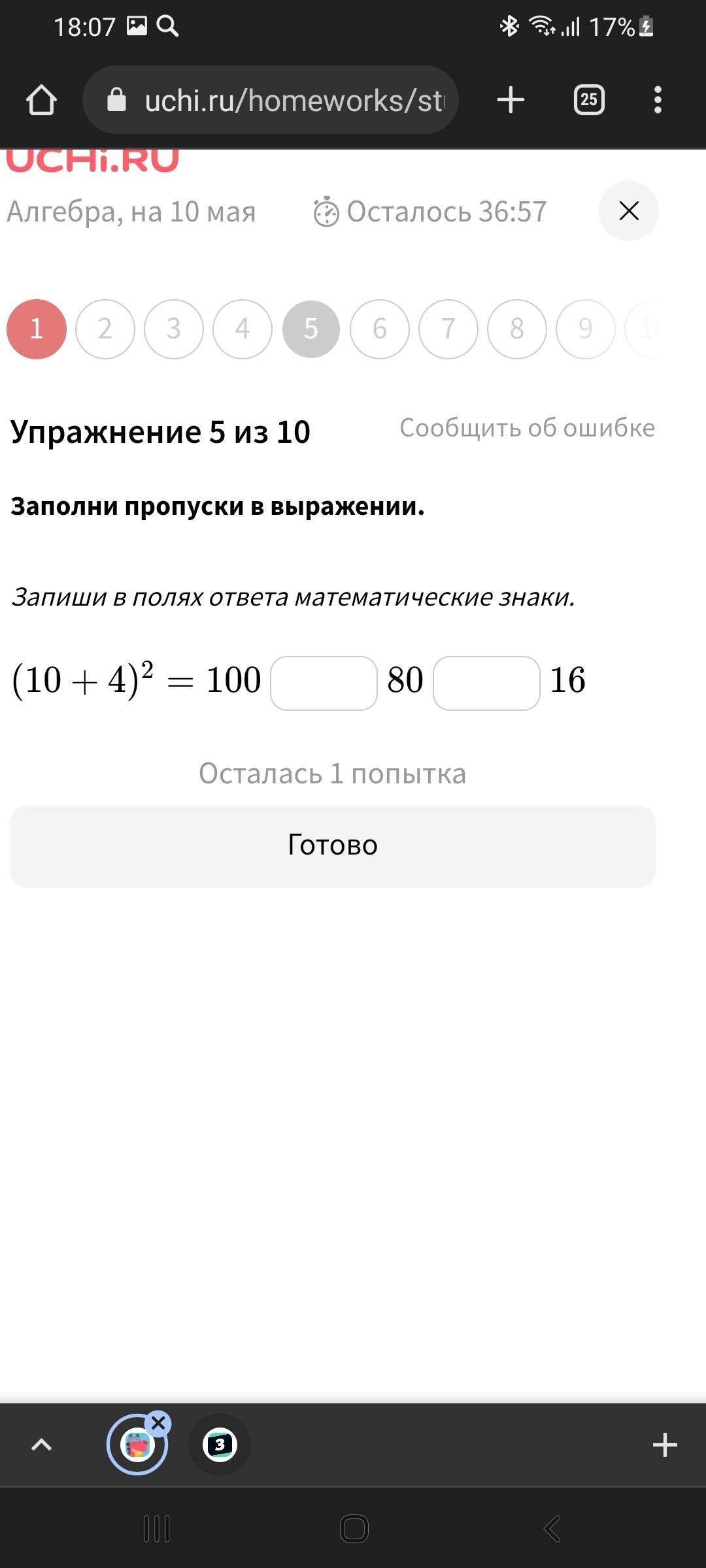The image size is (706, 1568).
Task: Expand the bottom tab strip with the chevron
Action: tap(41, 1445)
